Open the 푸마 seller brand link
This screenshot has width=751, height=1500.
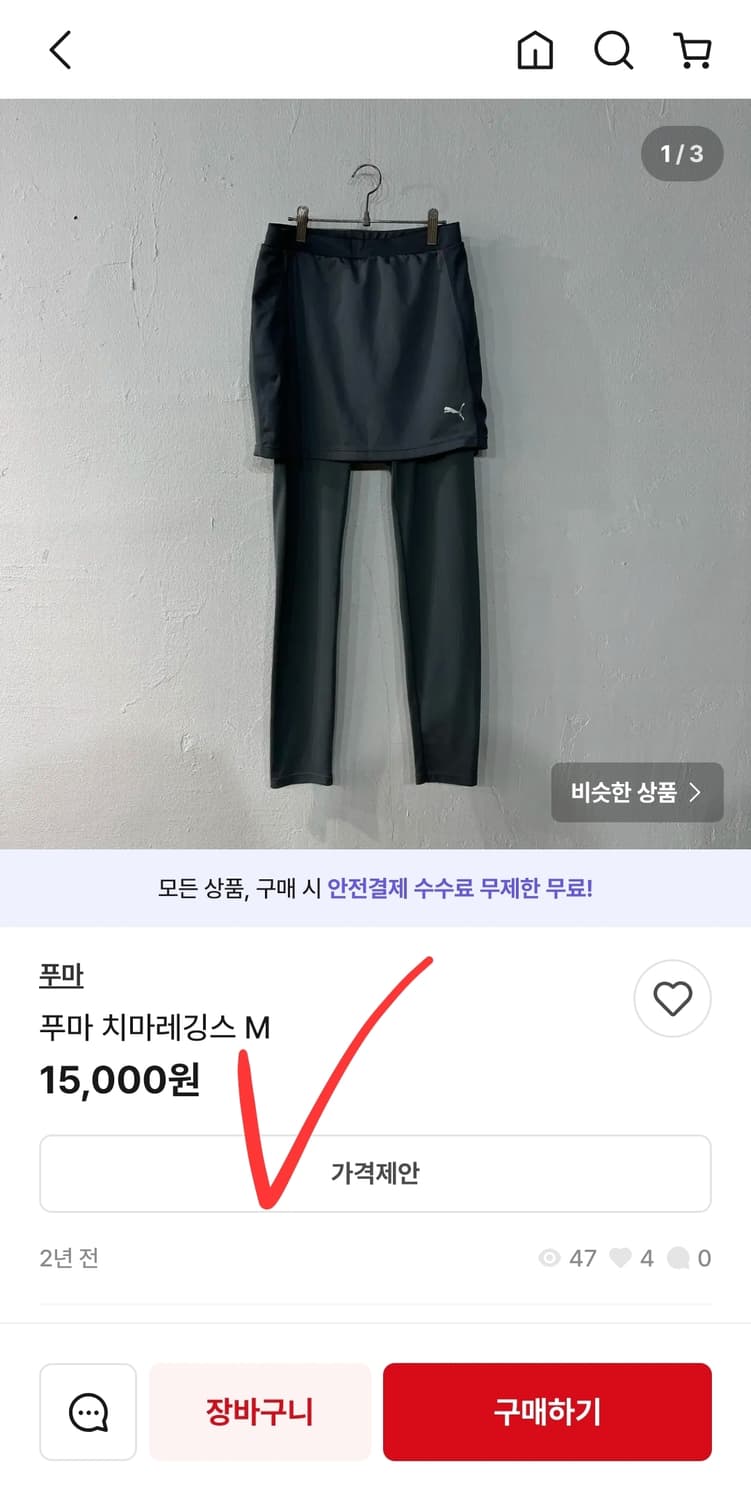click(63, 975)
